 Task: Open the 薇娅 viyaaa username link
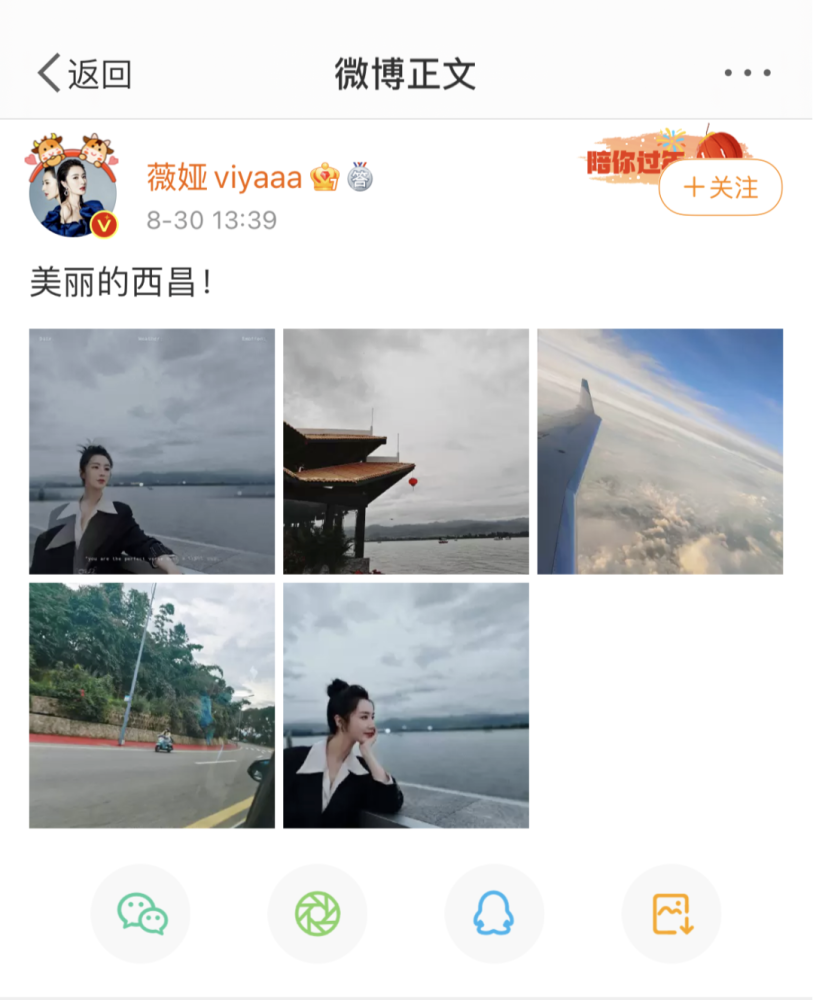pyautogui.click(x=225, y=178)
